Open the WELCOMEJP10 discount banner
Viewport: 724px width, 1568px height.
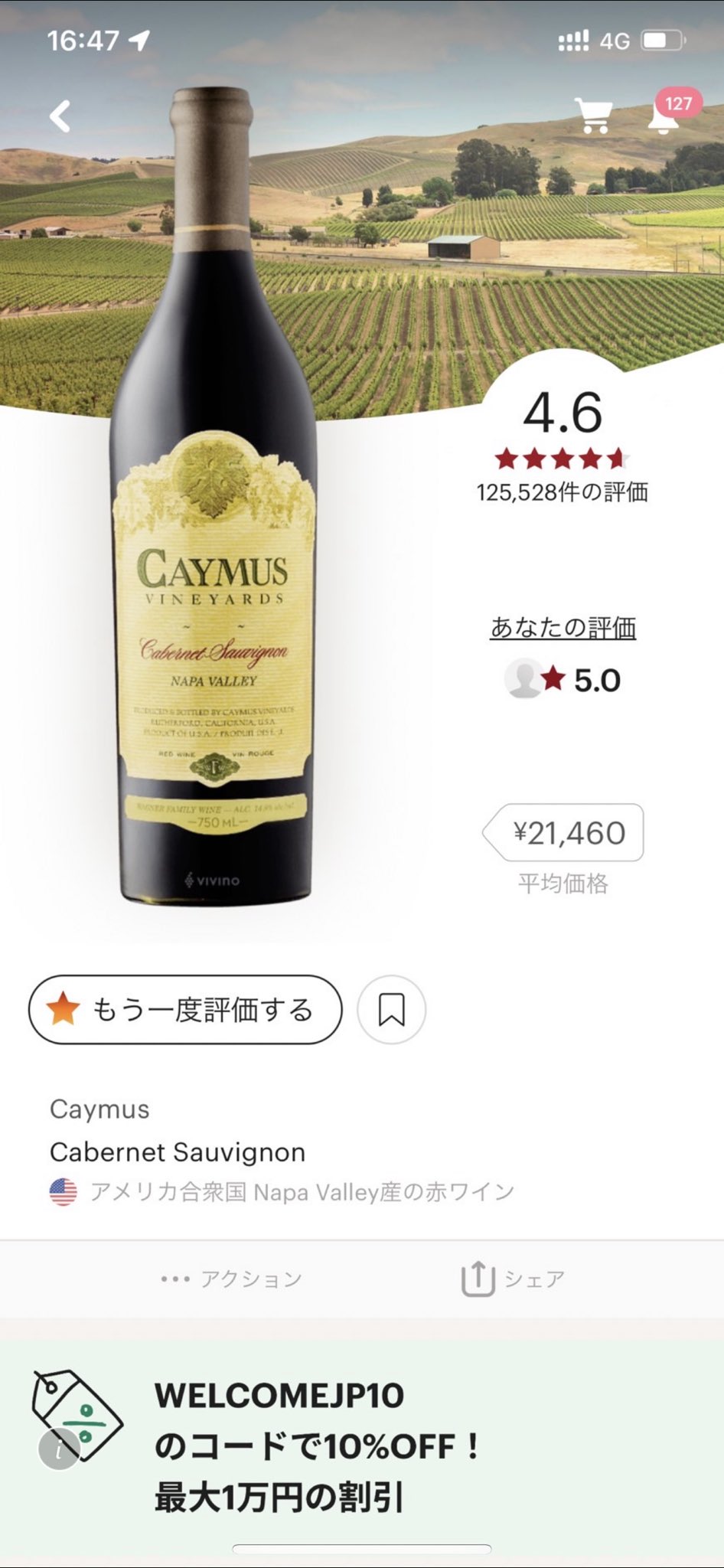click(x=362, y=1445)
